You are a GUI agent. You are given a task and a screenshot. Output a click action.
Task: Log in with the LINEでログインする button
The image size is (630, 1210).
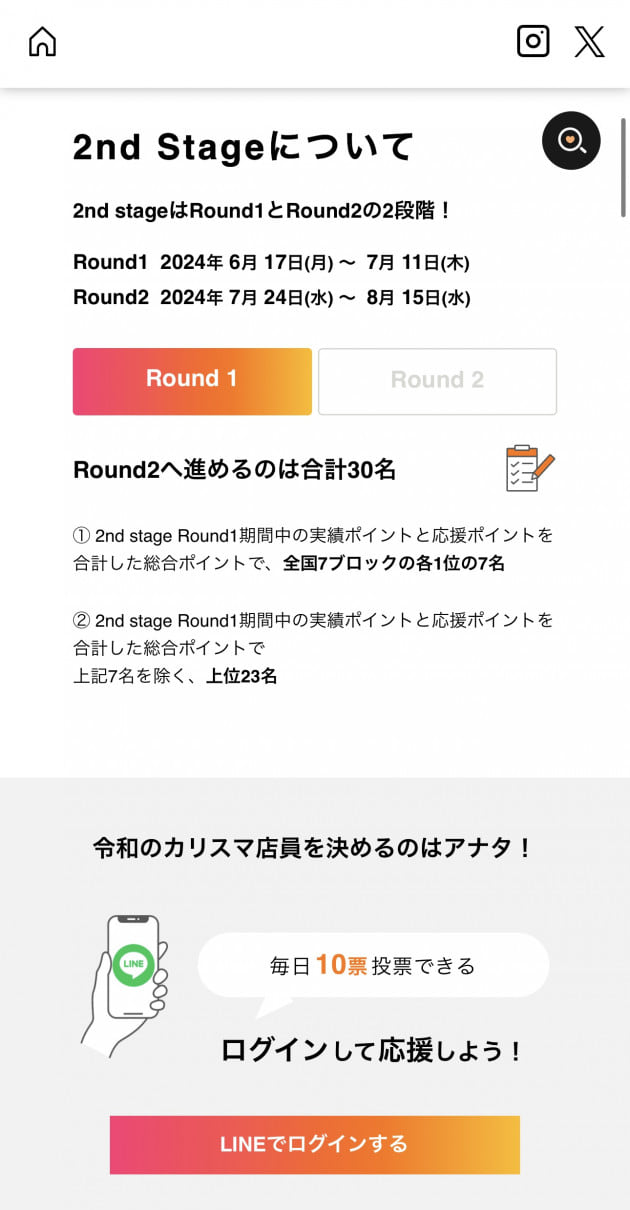click(314, 1144)
